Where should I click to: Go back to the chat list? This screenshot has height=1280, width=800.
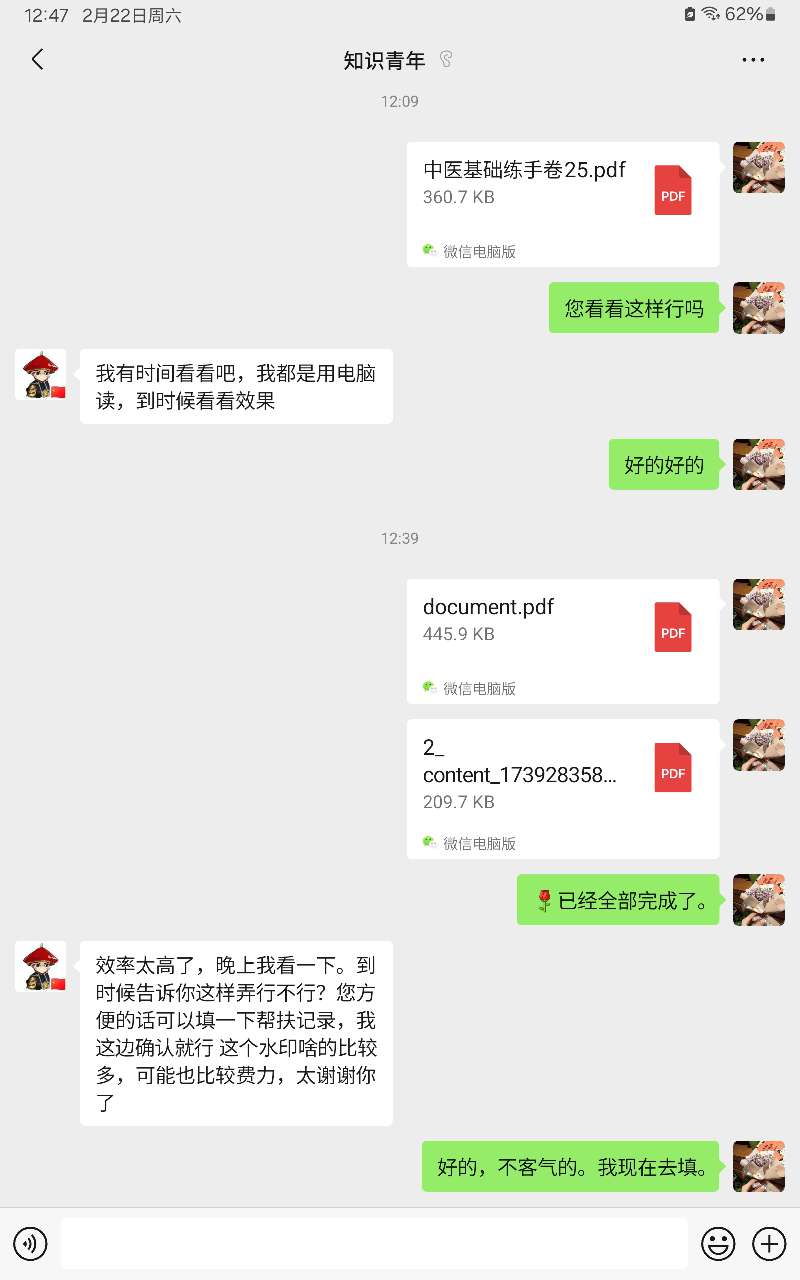37,60
